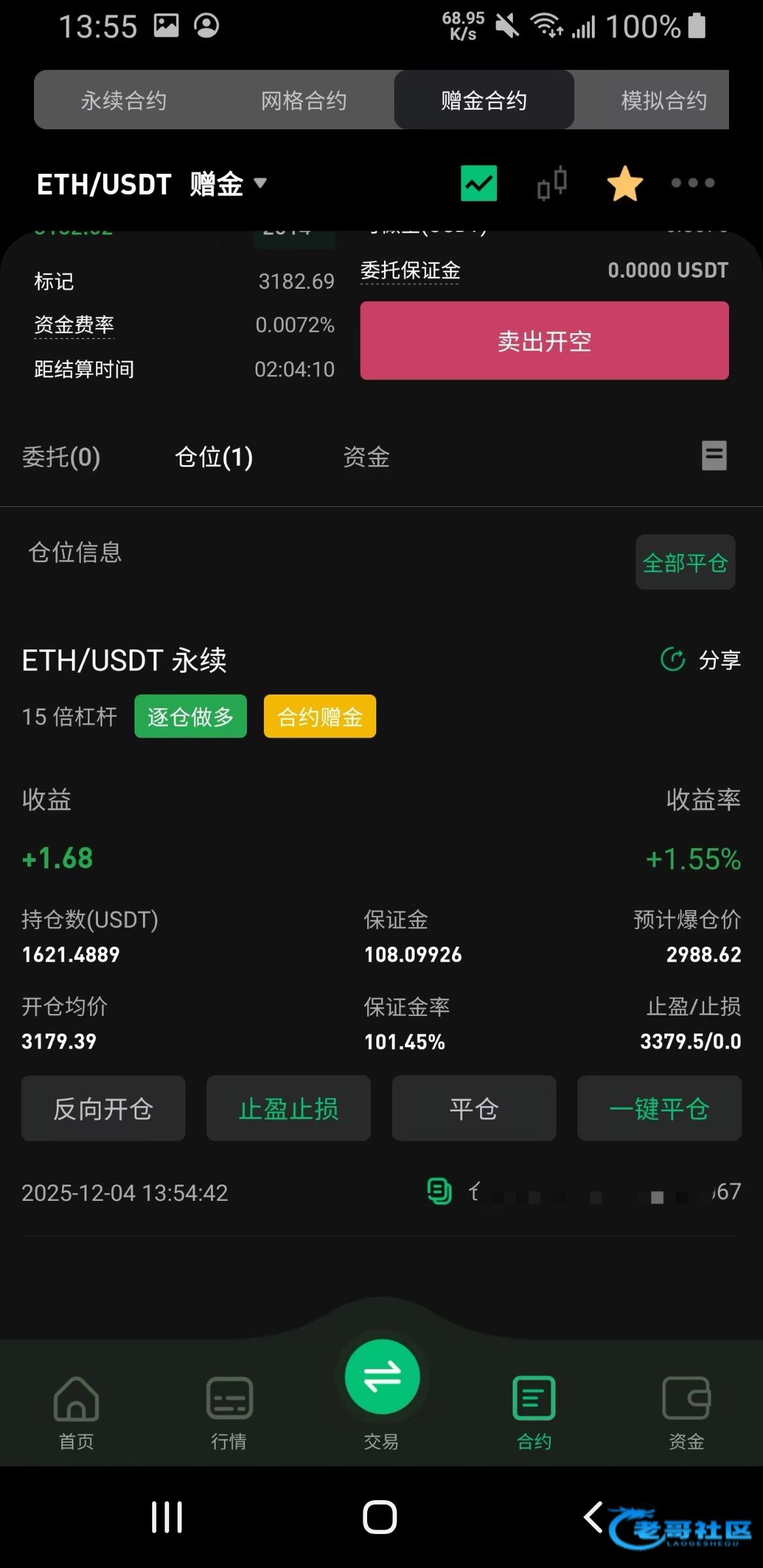Toggle the favorite star for ETH/USDT
This screenshot has height=1568, width=763.
click(625, 184)
